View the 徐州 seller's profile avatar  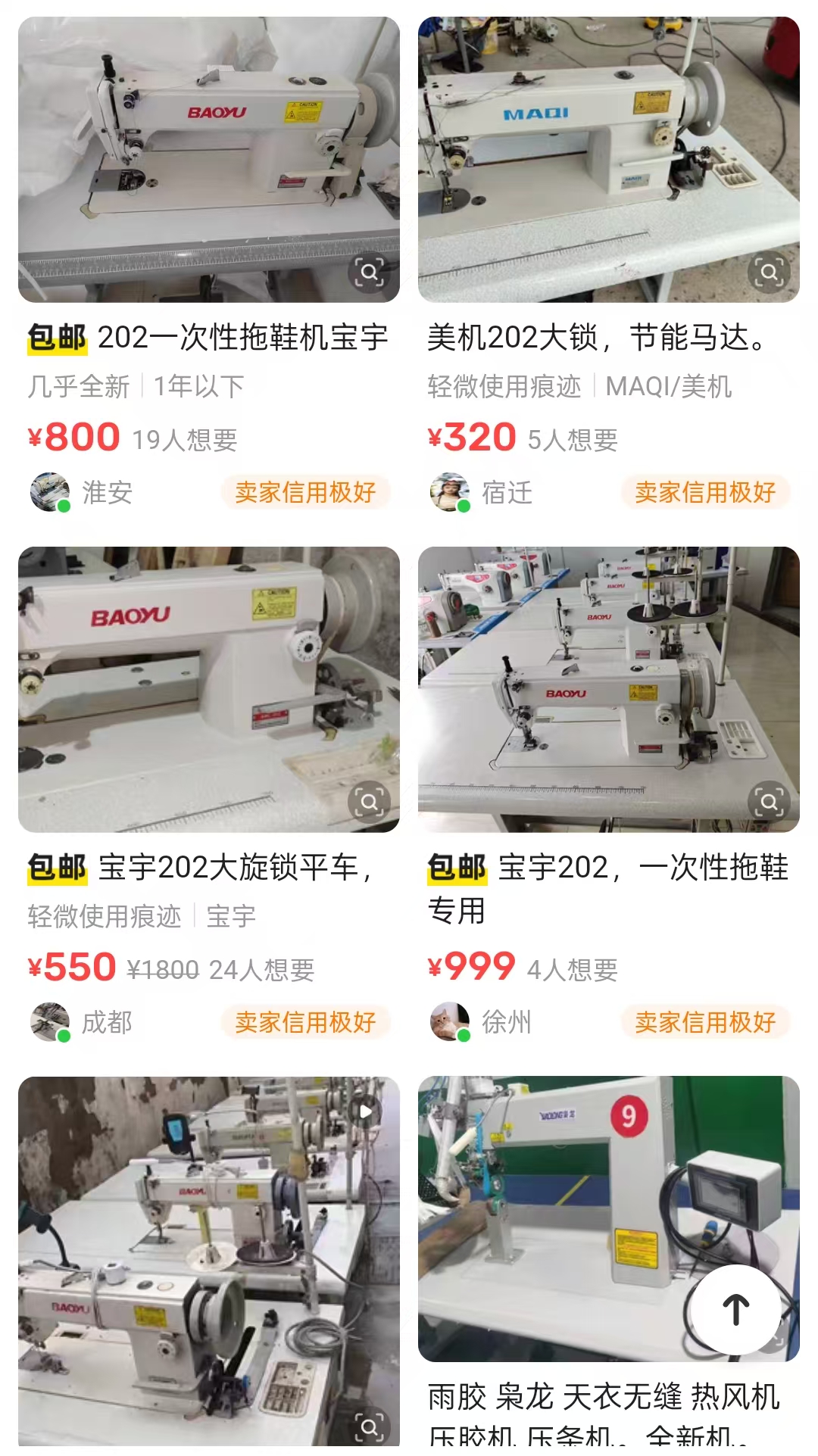click(450, 1022)
